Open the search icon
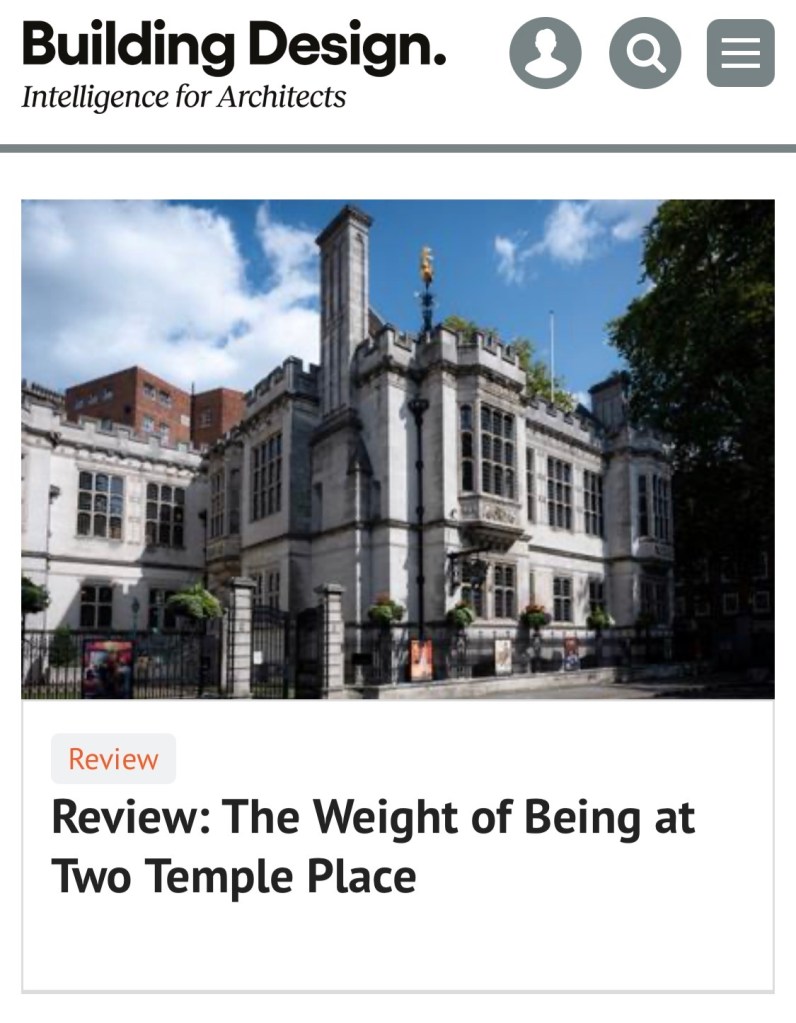This screenshot has width=796, height=1023. tap(645, 53)
